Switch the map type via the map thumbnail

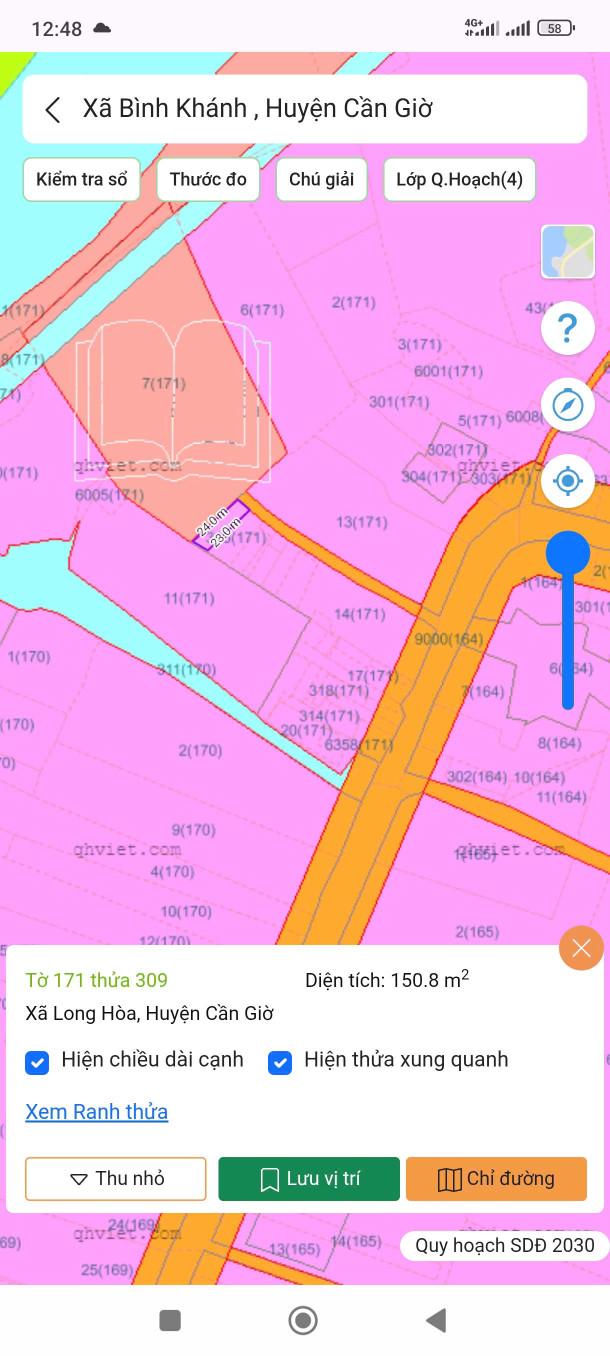tap(568, 252)
